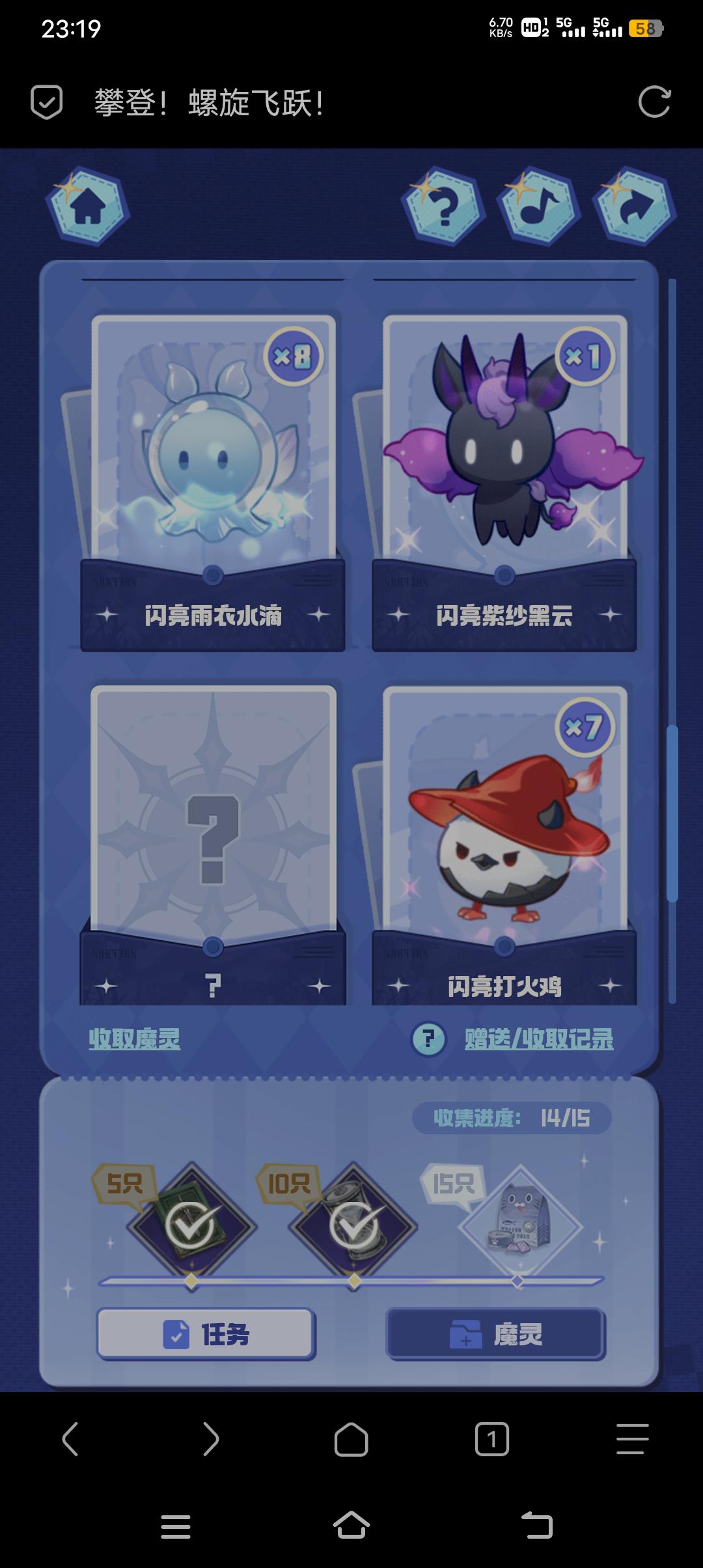Toggle the music note icon
This screenshot has height=1568, width=703.
click(x=538, y=207)
